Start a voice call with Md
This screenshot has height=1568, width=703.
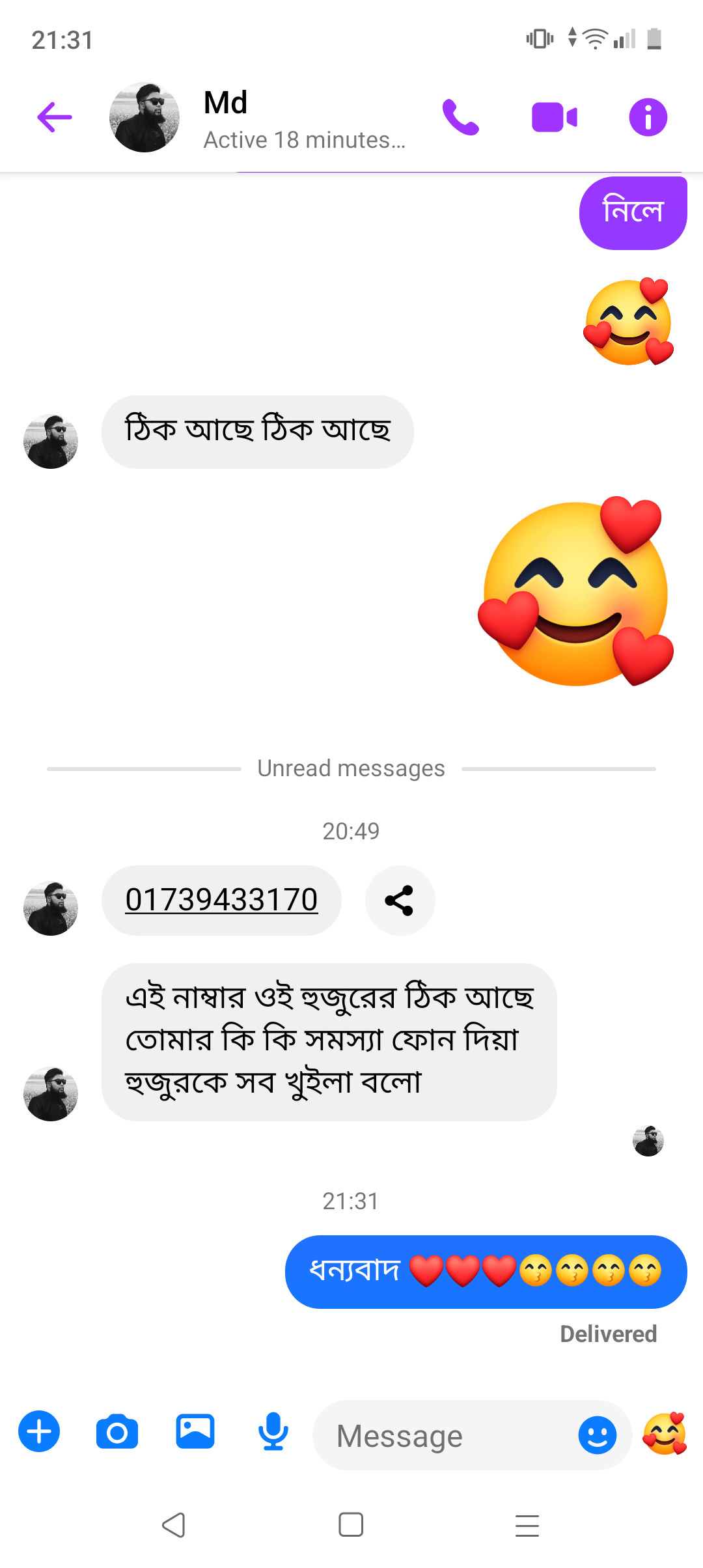point(460,117)
